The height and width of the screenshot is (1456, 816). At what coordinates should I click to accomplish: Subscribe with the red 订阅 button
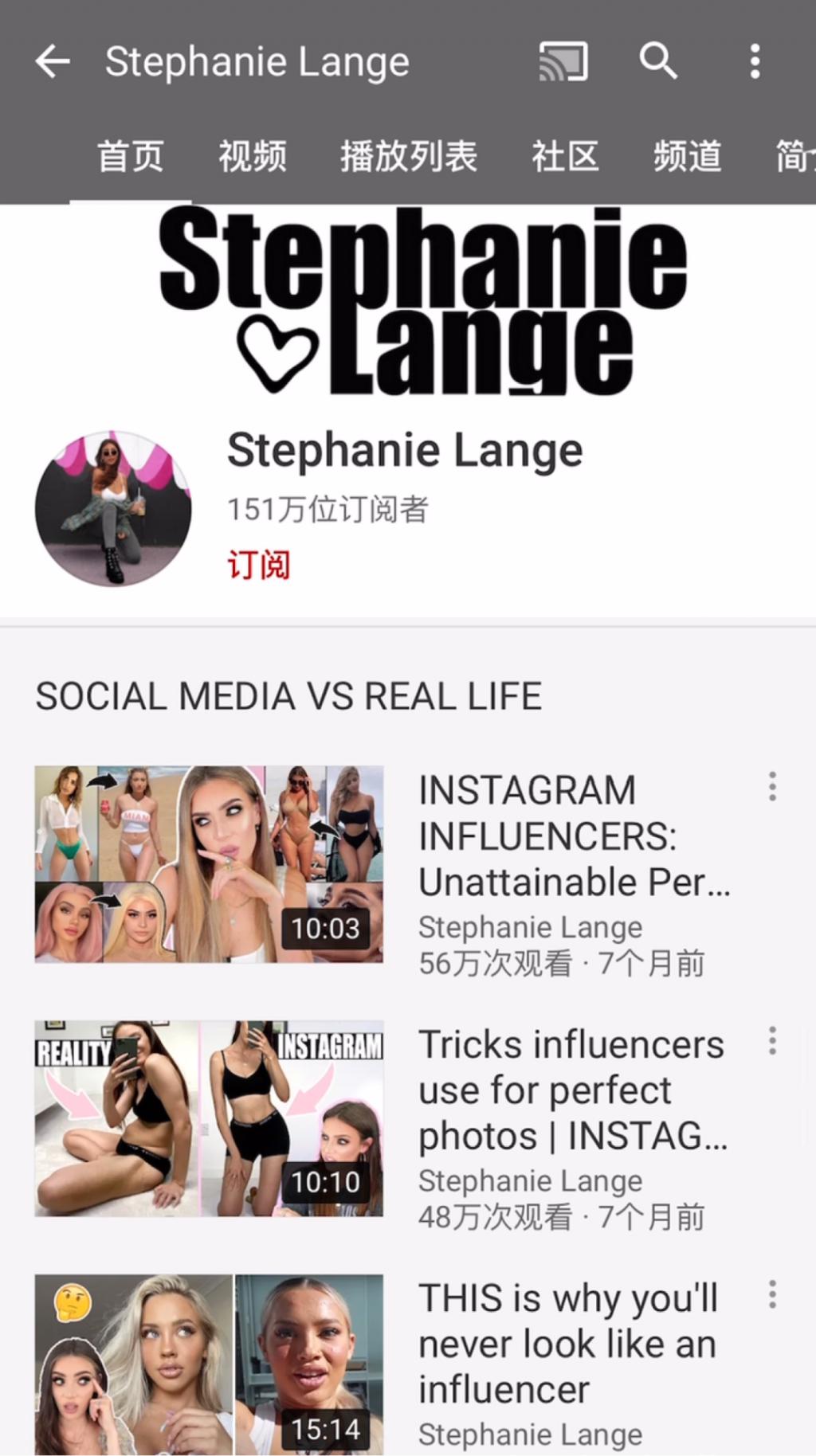[x=259, y=565]
